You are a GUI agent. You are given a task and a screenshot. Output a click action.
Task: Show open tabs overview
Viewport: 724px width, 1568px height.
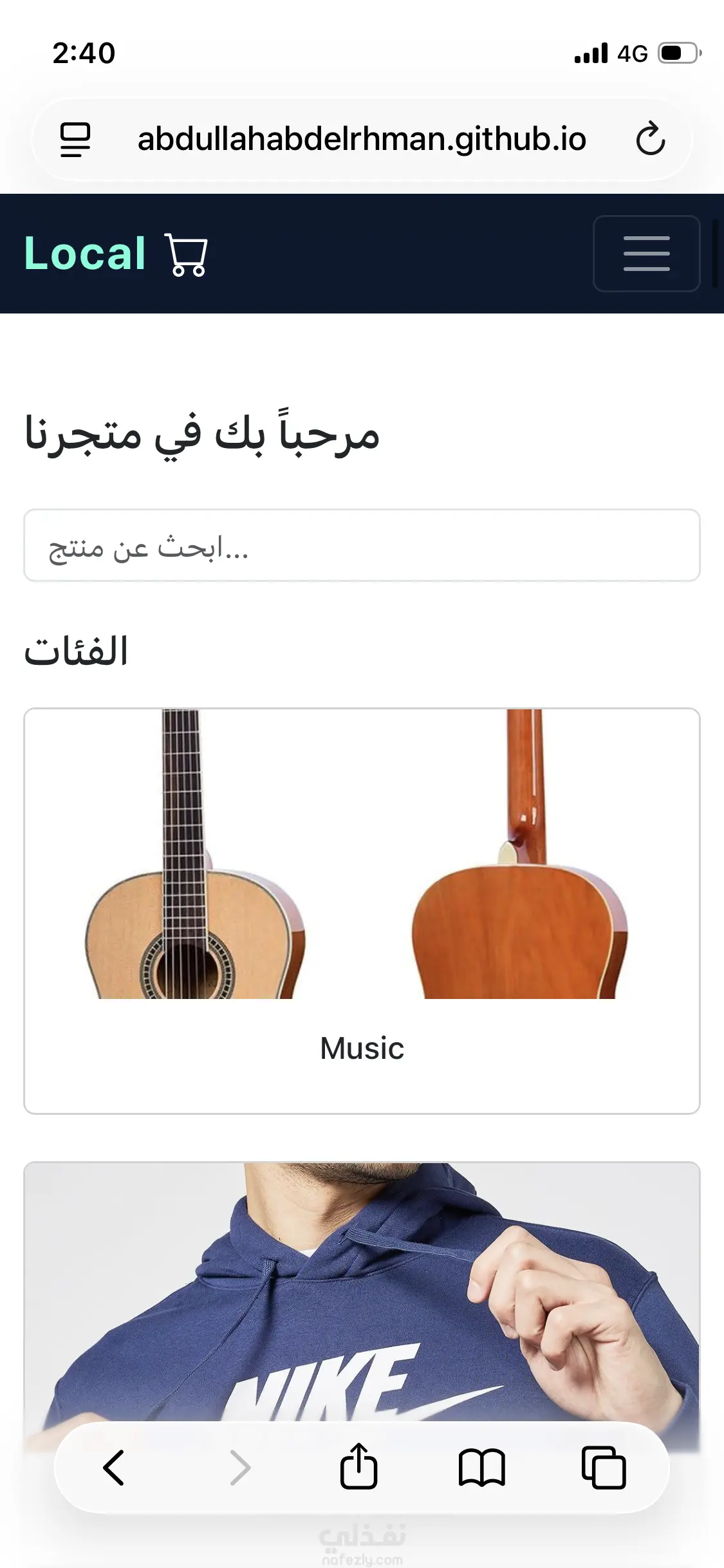tap(603, 1468)
